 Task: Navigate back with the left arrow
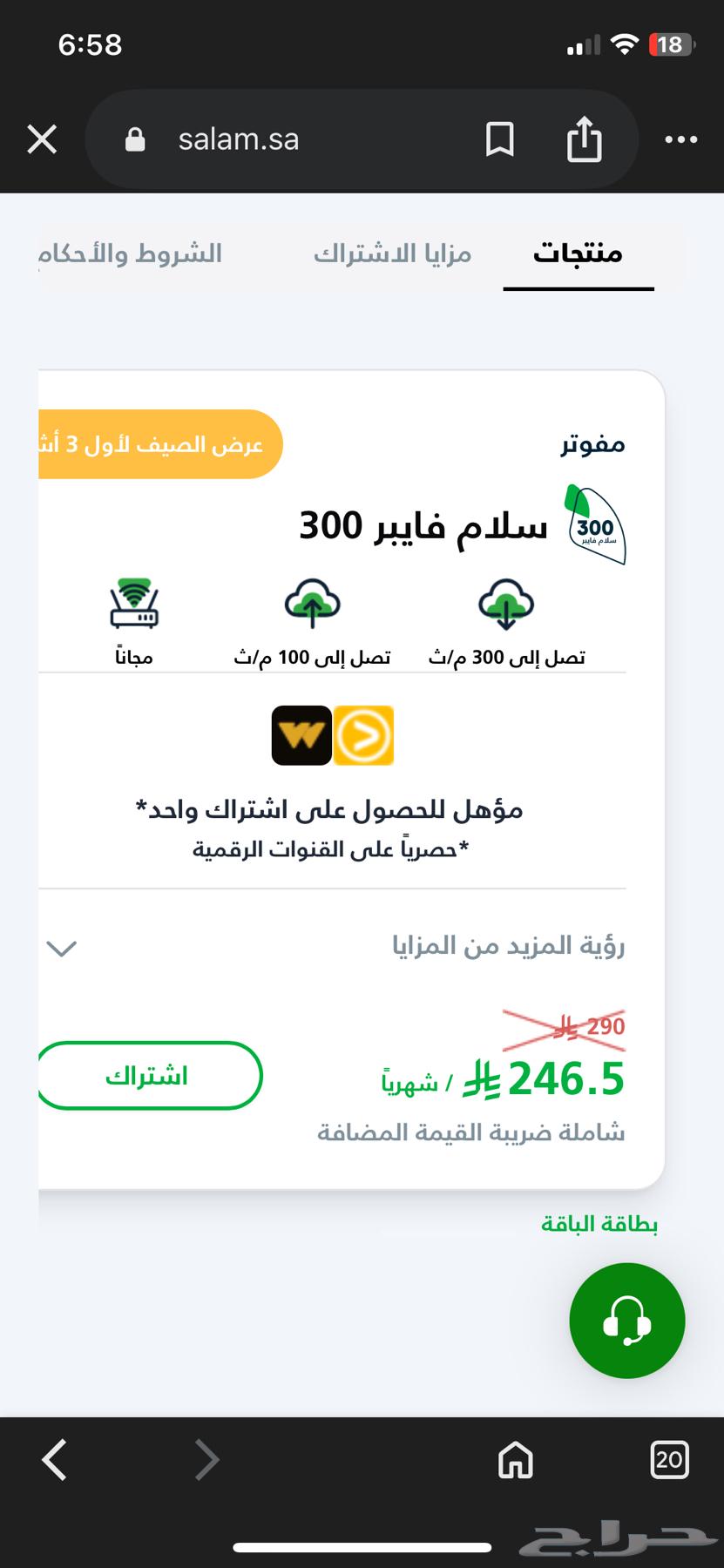(54, 1460)
